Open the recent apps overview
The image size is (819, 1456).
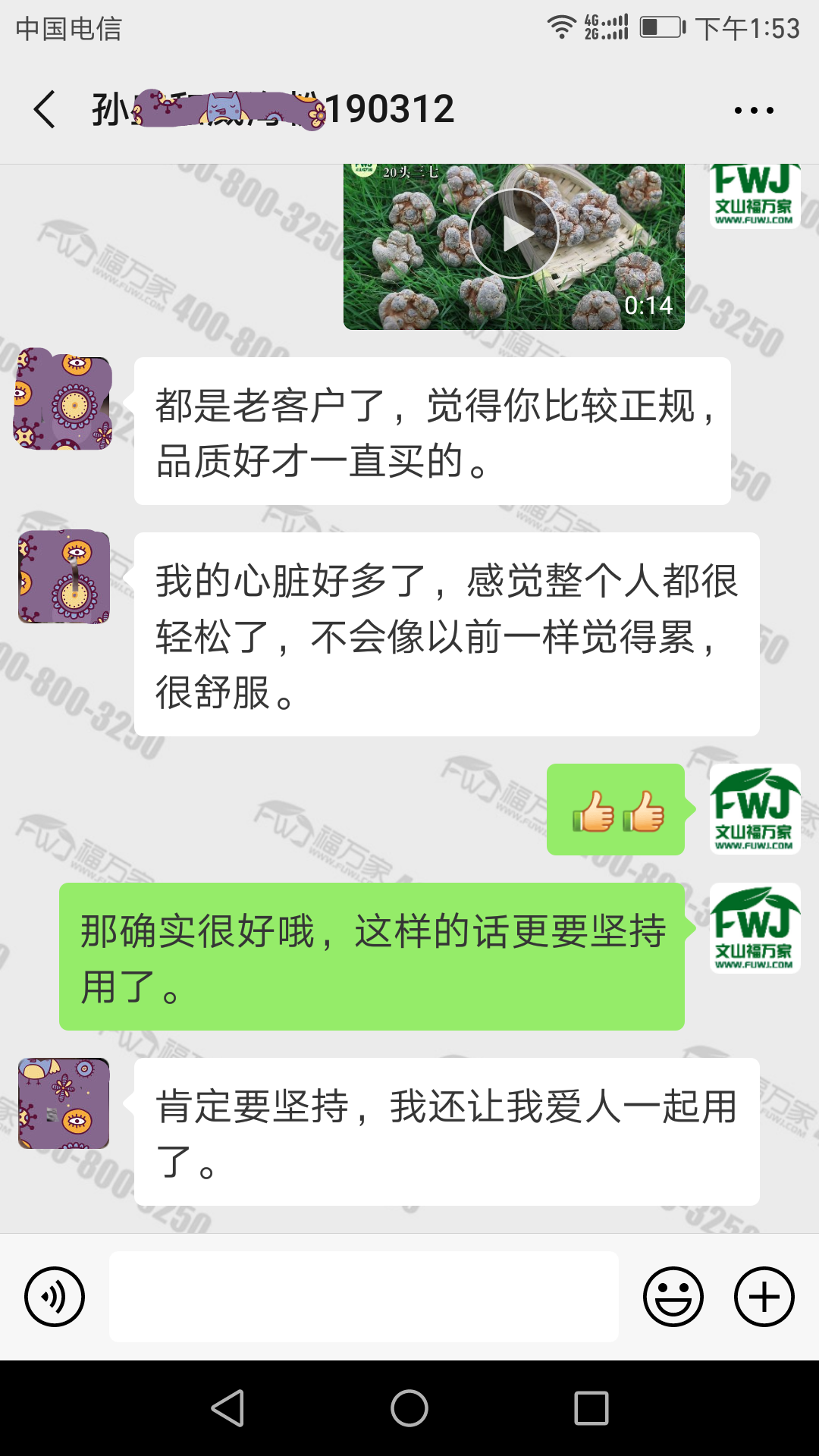click(591, 1408)
